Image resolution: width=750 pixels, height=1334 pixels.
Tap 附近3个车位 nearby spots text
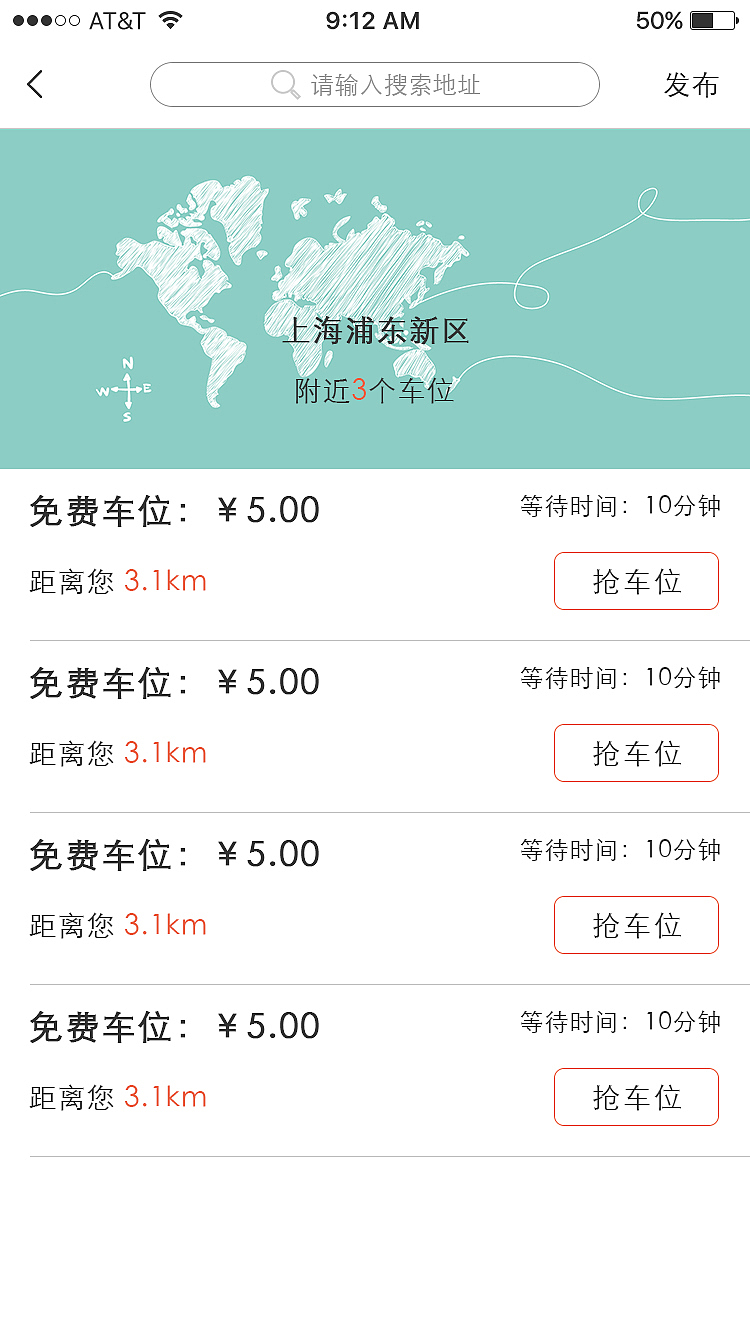375,389
